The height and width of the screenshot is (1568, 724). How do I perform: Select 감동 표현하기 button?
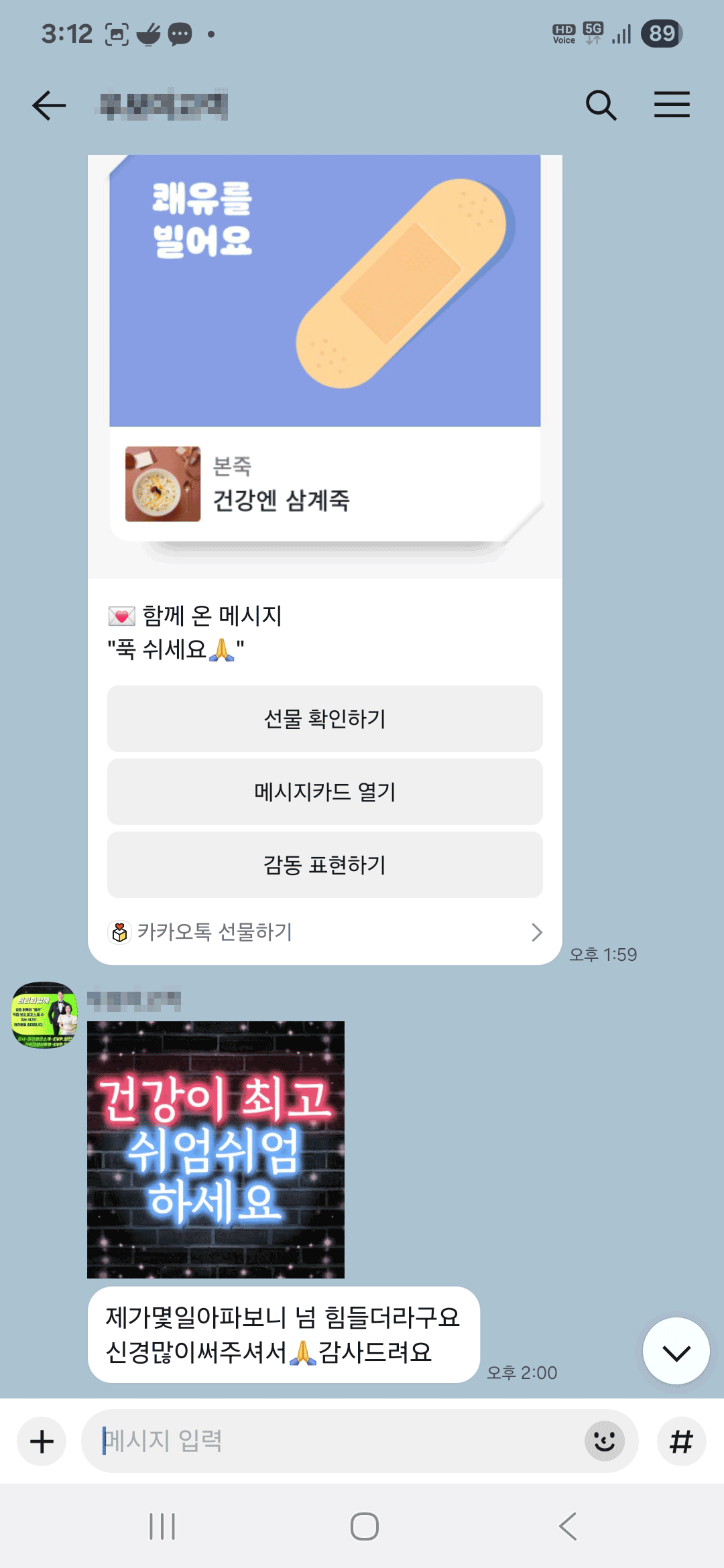tap(324, 864)
